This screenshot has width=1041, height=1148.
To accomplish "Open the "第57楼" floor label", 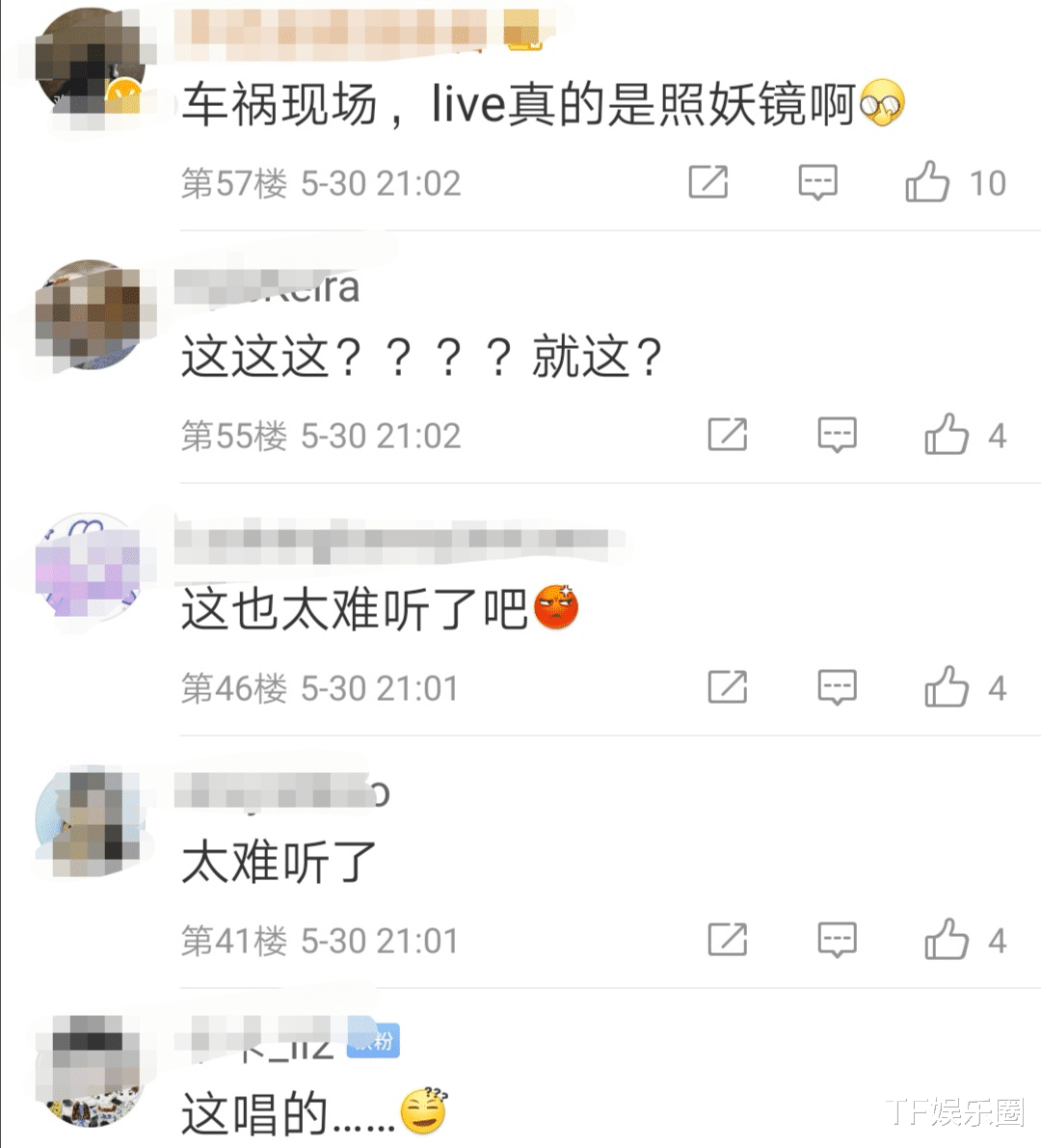I will (x=231, y=183).
